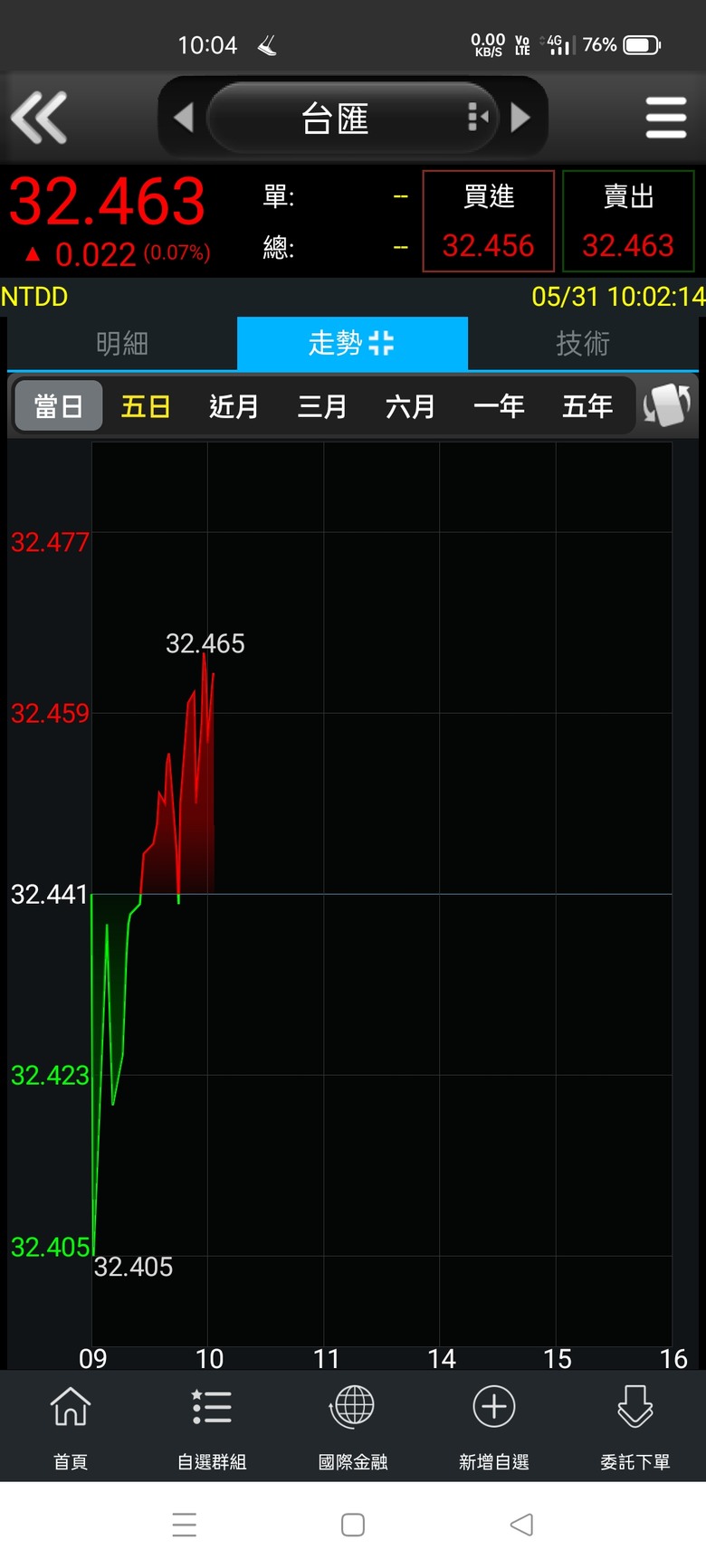Select the 五年 chart range
The image size is (706, 1568).
pos(587,406)
